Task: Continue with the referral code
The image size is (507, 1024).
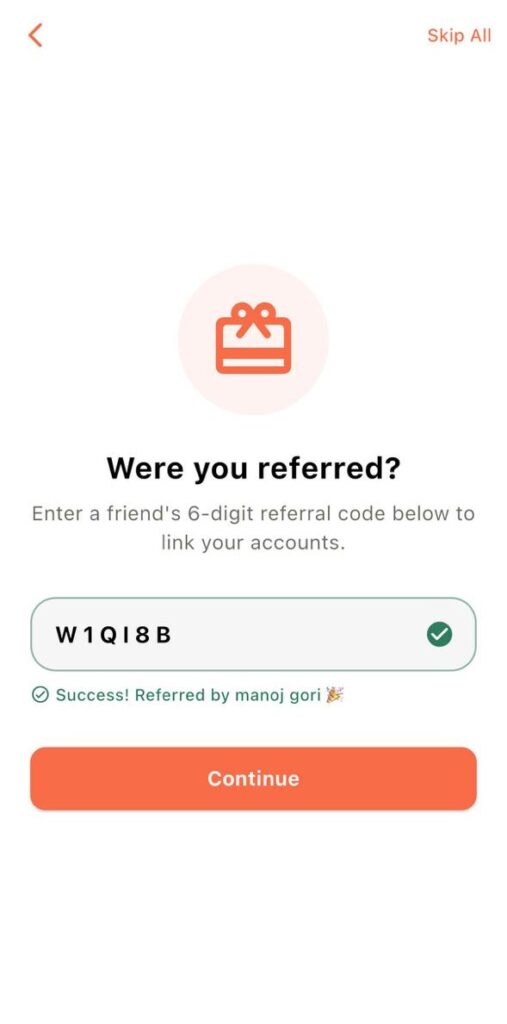Action: point(254,778)
